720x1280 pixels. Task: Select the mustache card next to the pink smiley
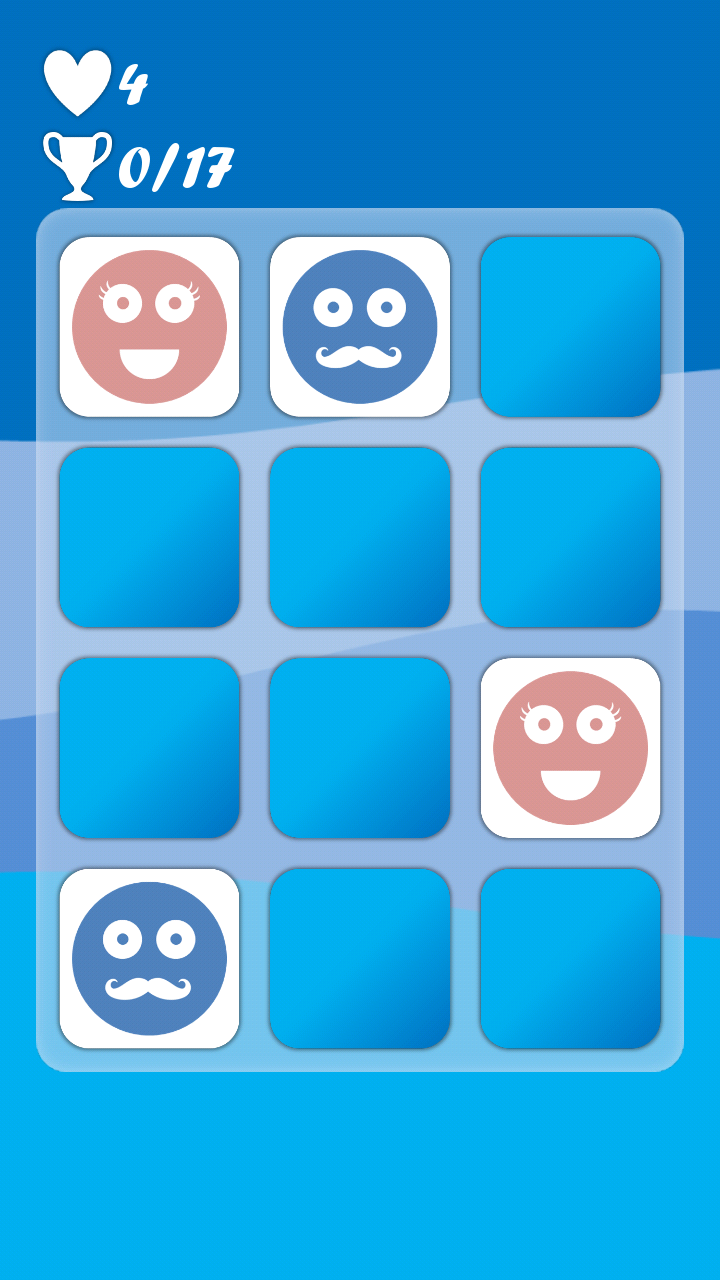tap(360, 327)
